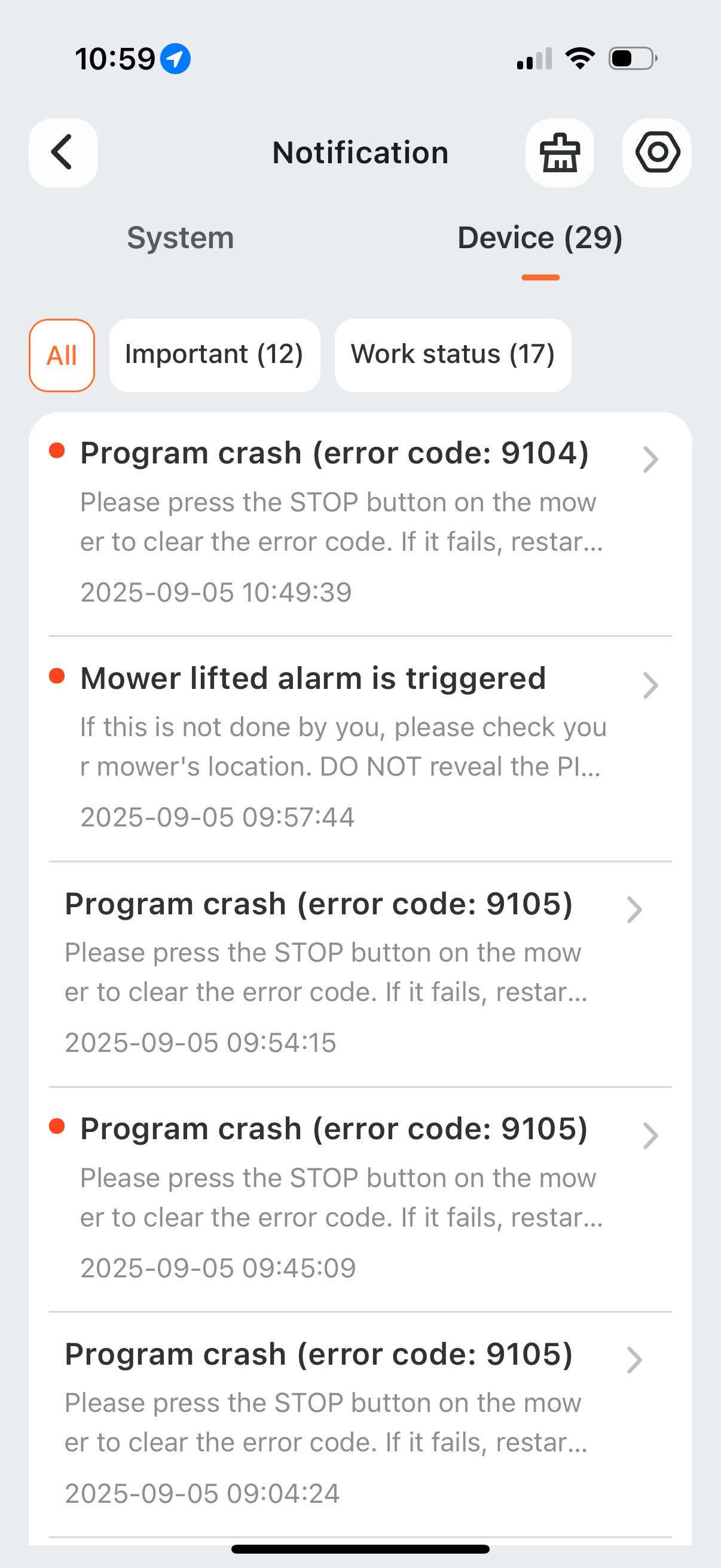Viewport: 721px width, 1568px height.
Task: Filter by Work status (17)
Action: 452,355
